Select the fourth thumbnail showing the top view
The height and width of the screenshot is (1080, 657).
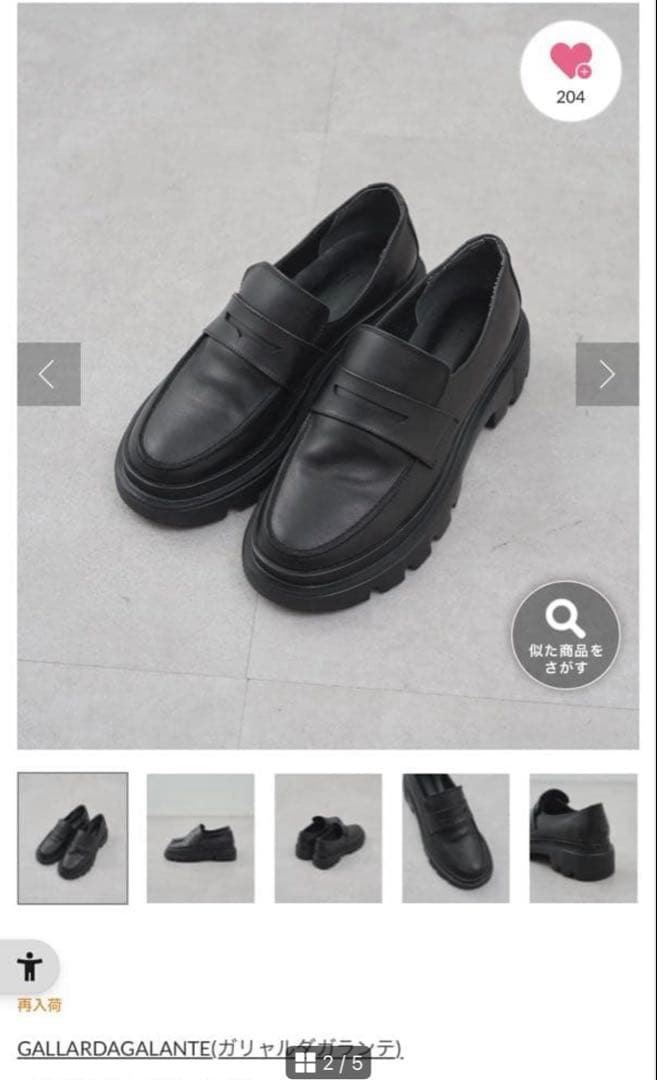(456, 838)
